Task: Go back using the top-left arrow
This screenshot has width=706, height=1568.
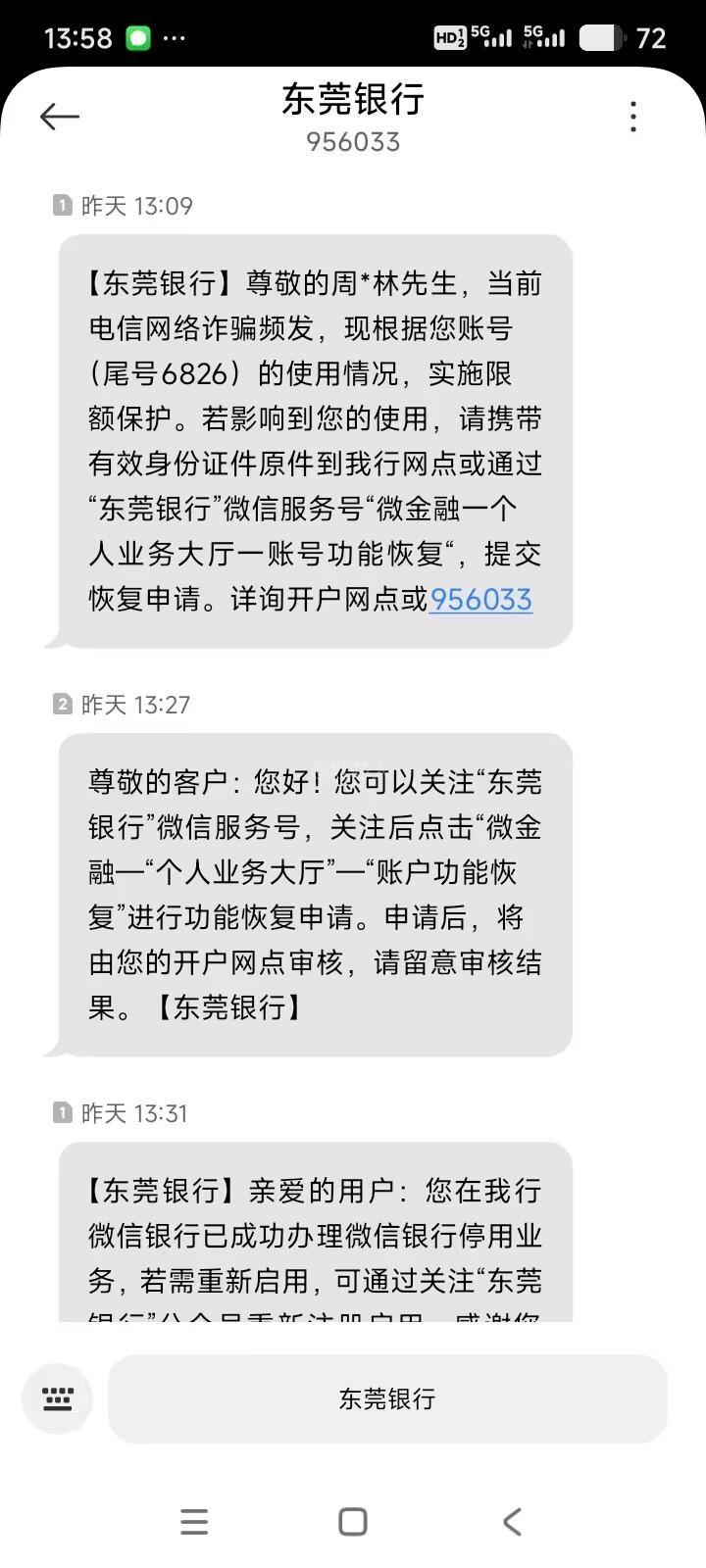Action: coord(59,117)
